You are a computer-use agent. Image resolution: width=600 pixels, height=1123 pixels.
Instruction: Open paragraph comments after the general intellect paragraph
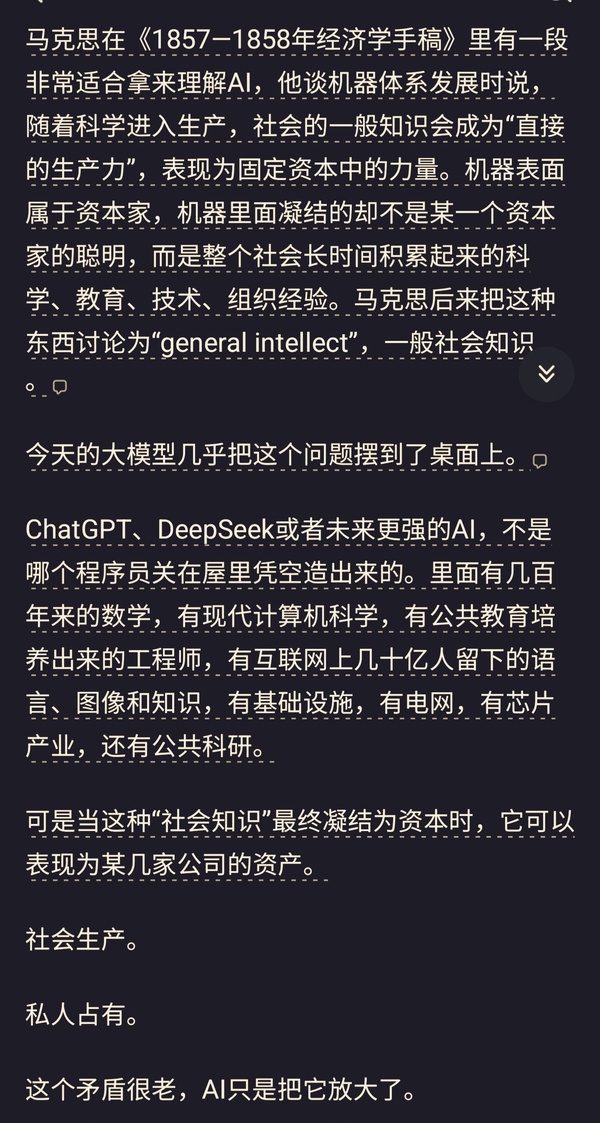(x=60, y=387)
